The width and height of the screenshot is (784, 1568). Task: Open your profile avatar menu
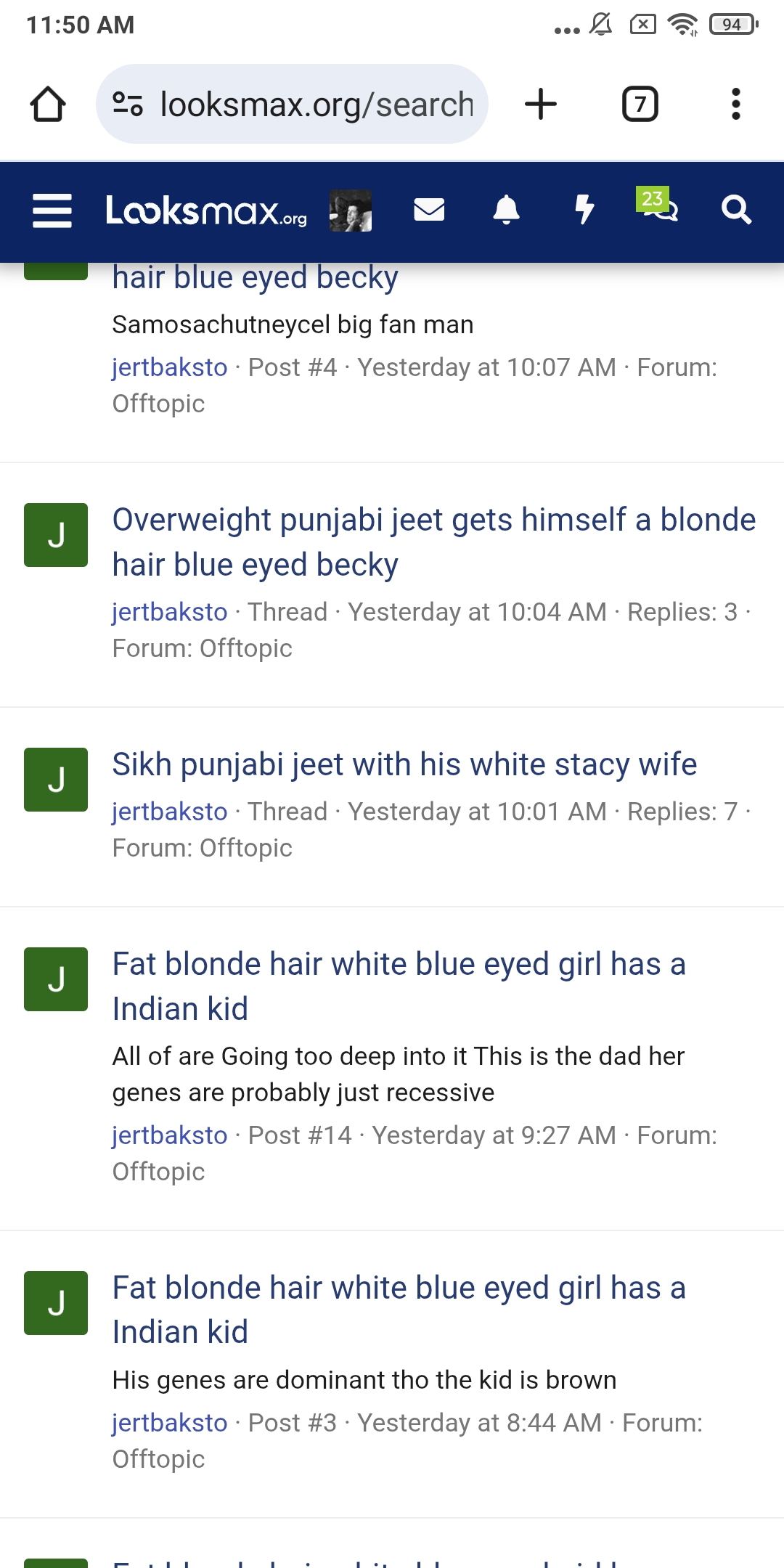pyautogui.click(x=351, y=211)
